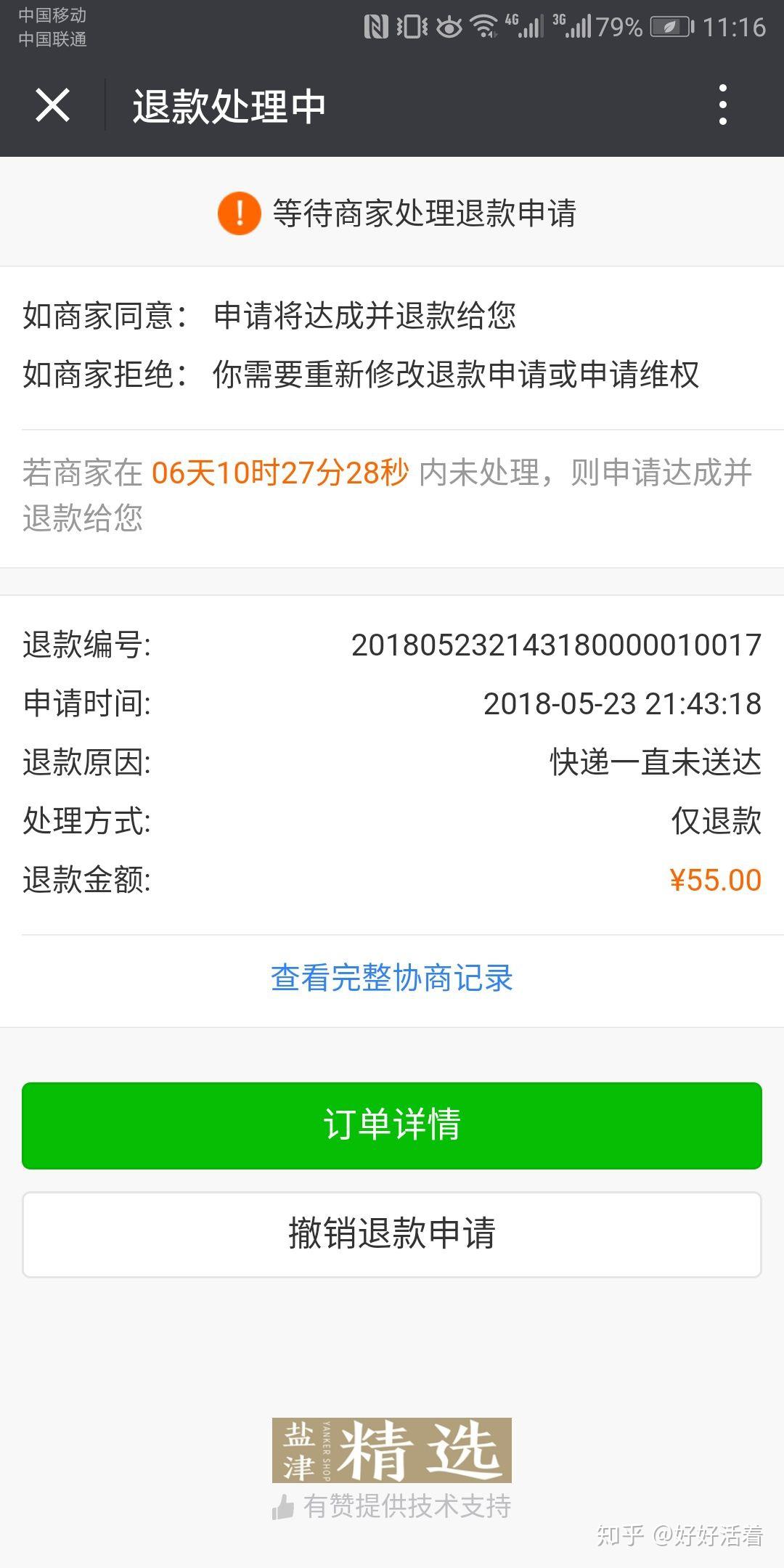784x1568 pixels.
Task: Close the refund page with the X
Action: (52, 105)
